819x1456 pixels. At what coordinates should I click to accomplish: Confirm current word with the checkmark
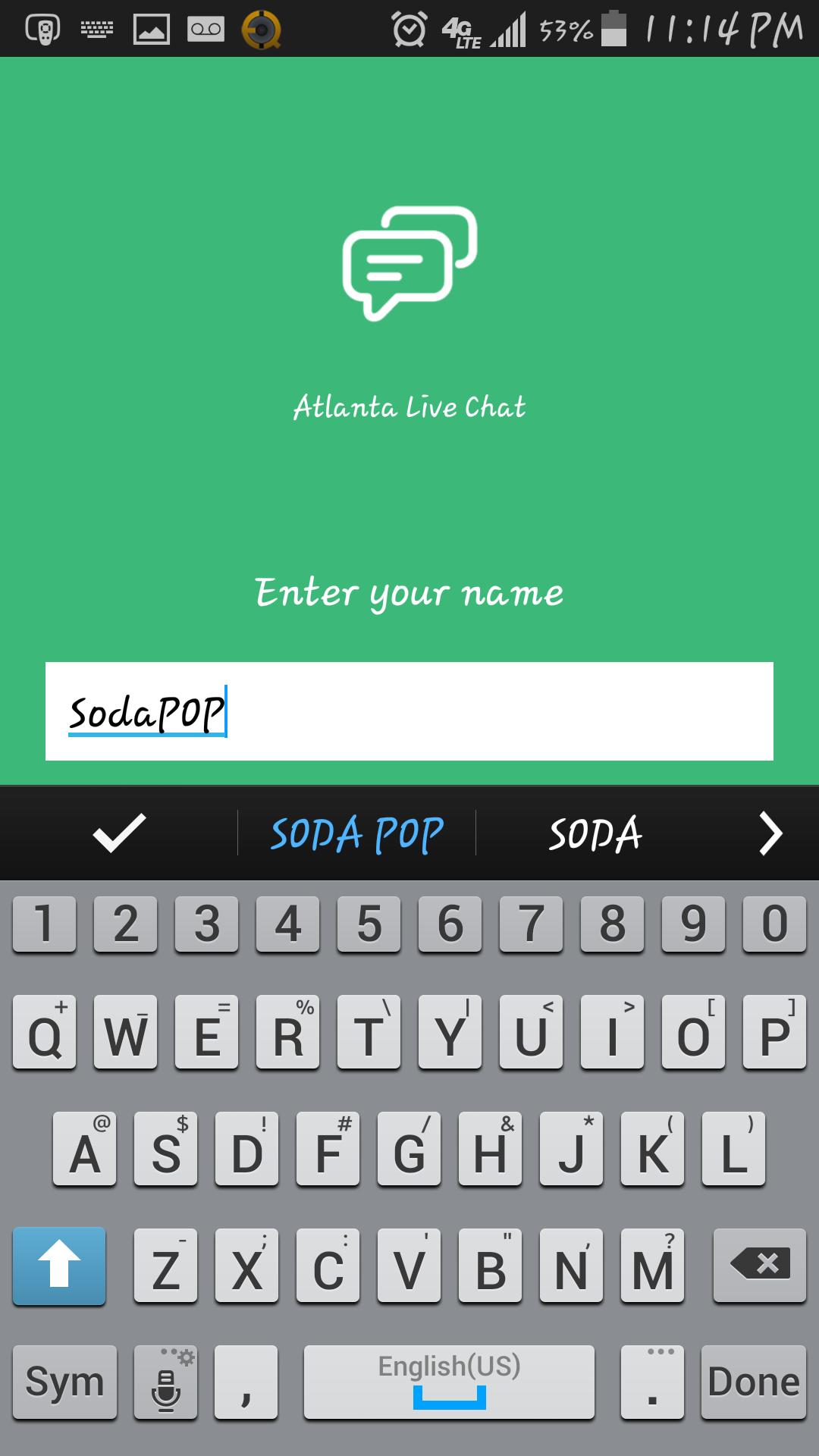(119, 833)
